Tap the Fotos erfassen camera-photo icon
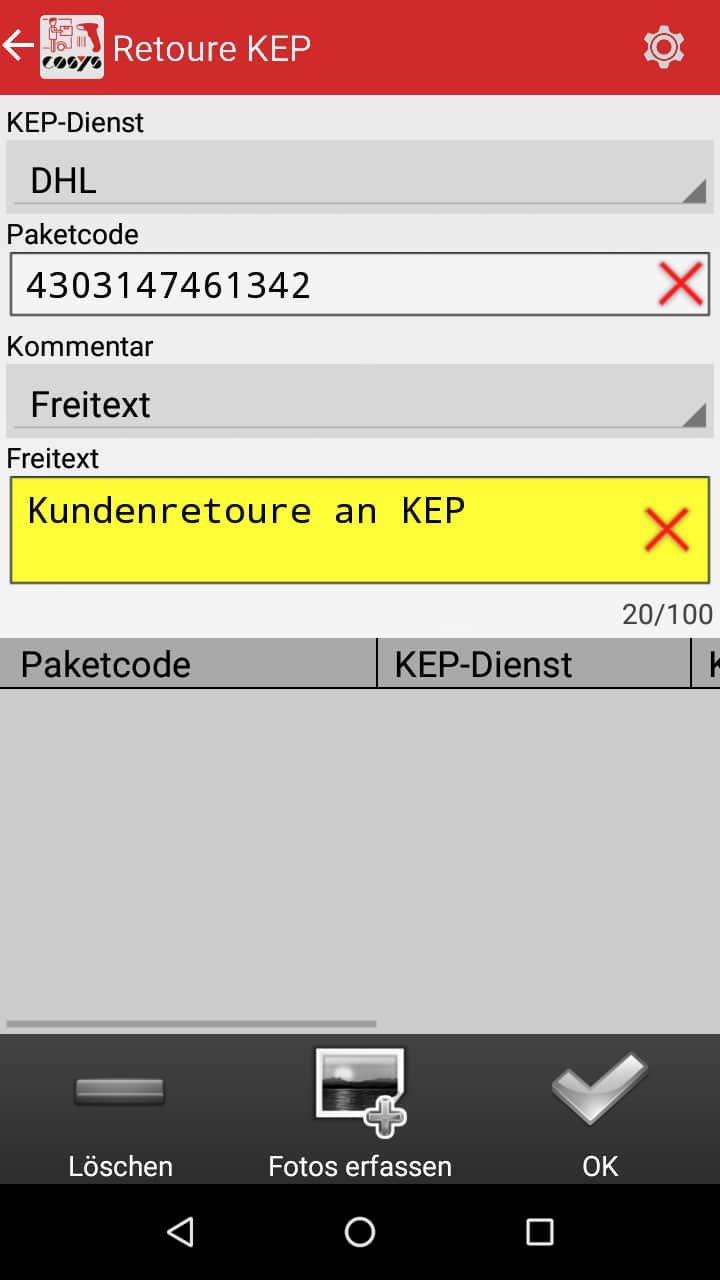The image size is (720, 1280). coord(359,1087)
